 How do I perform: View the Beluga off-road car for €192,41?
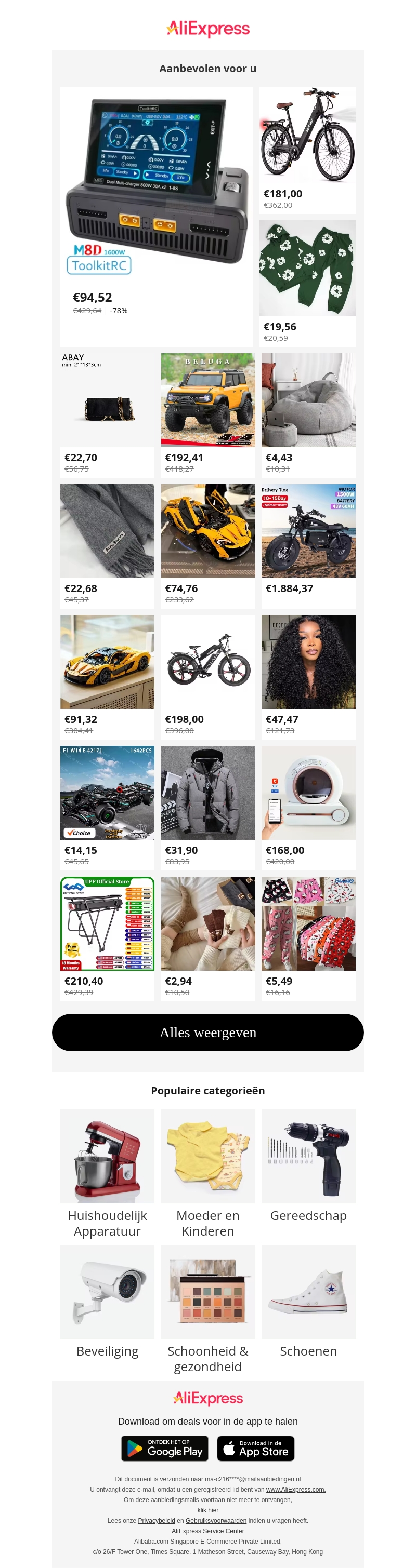click(x=207, y=400)
